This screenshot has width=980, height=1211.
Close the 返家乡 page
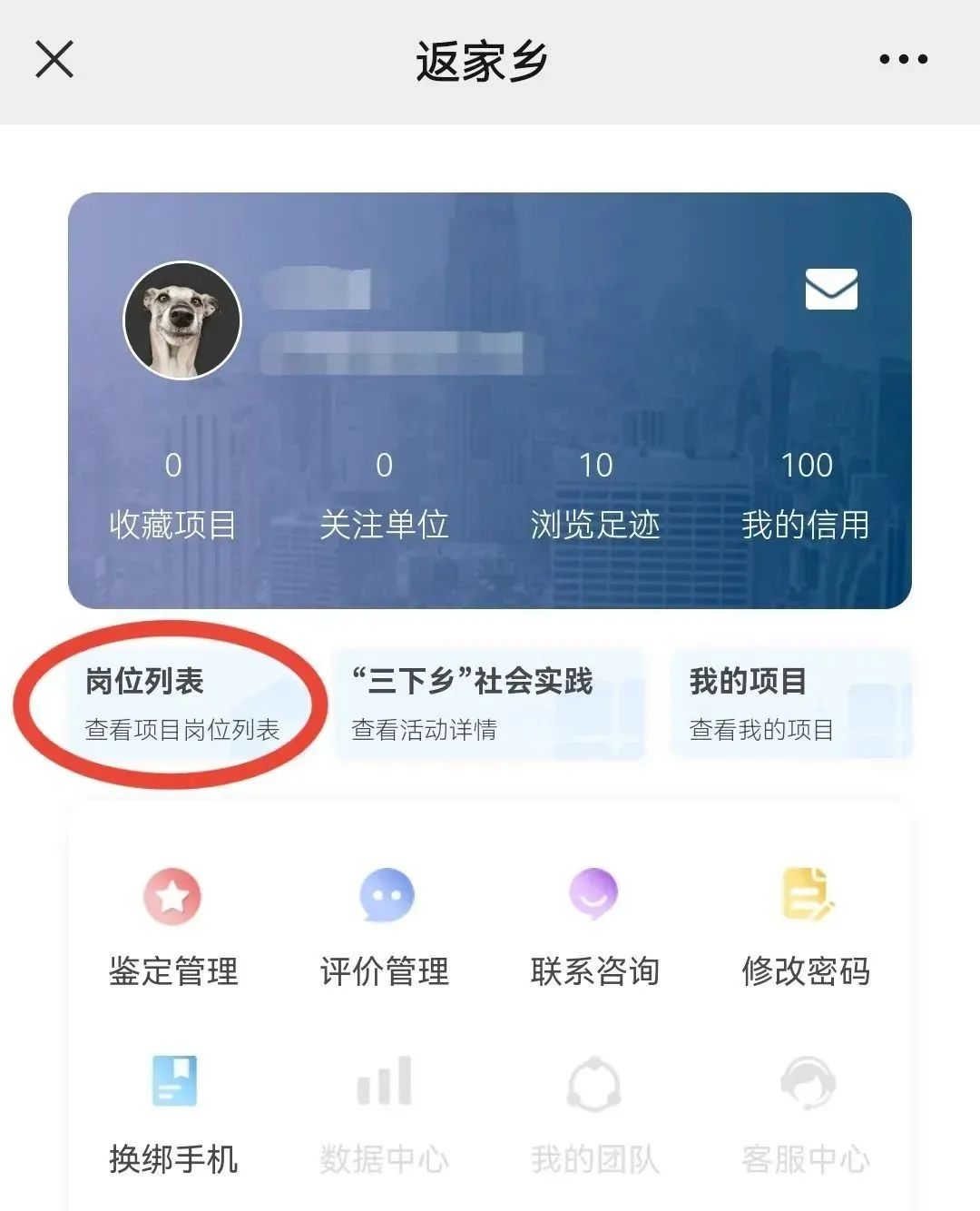(54, 60)
